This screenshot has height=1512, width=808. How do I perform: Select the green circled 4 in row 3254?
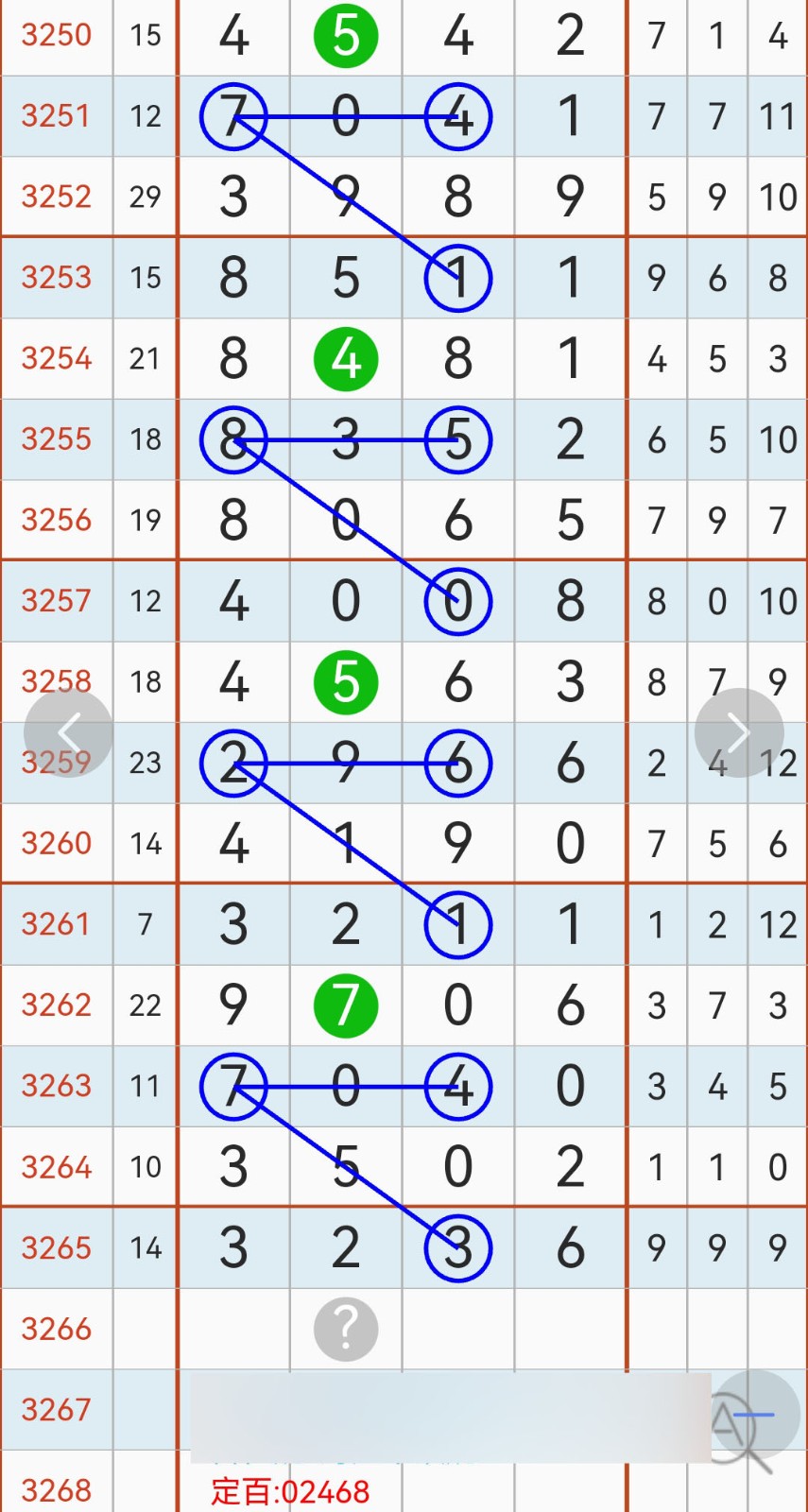(x=345, y=358)
